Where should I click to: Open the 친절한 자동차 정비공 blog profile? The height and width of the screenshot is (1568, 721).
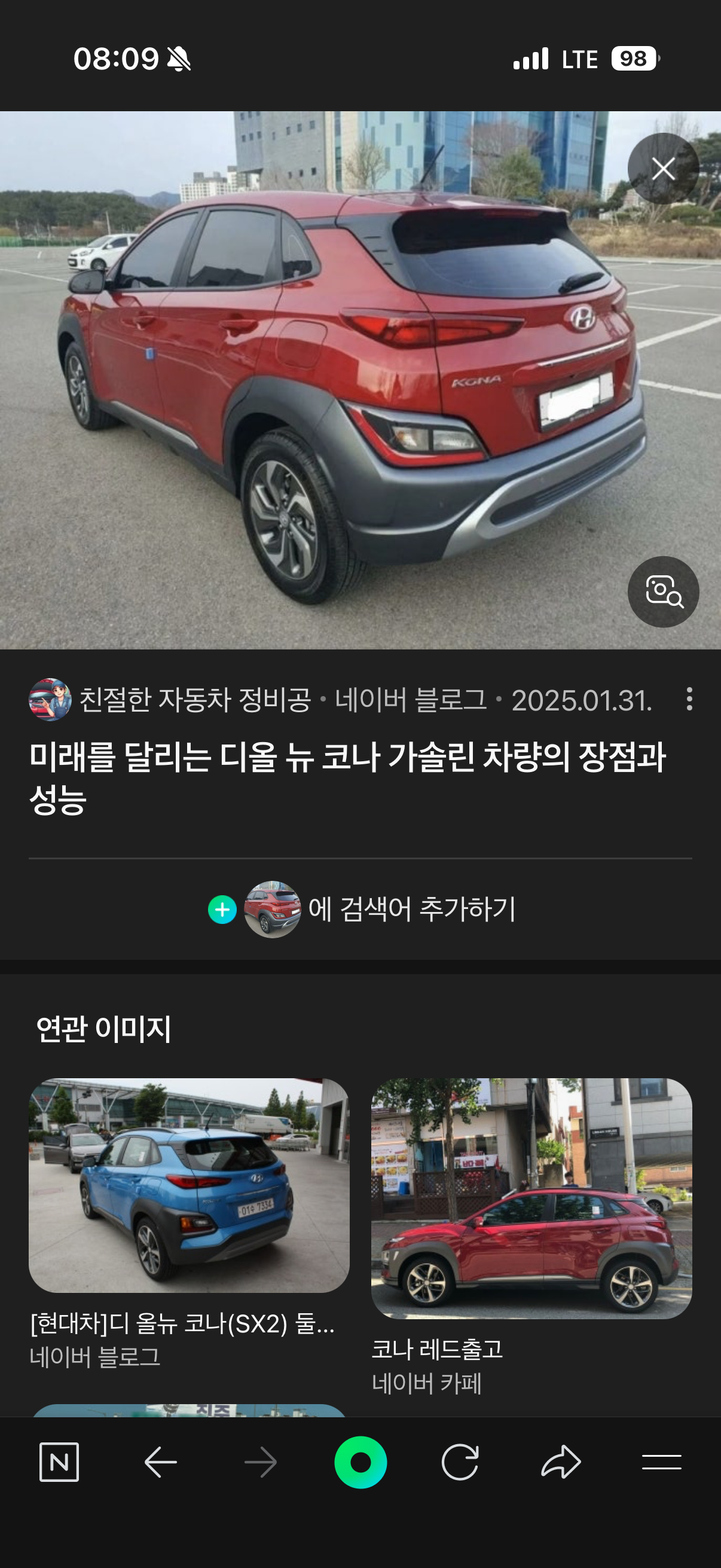pos(195,700)
